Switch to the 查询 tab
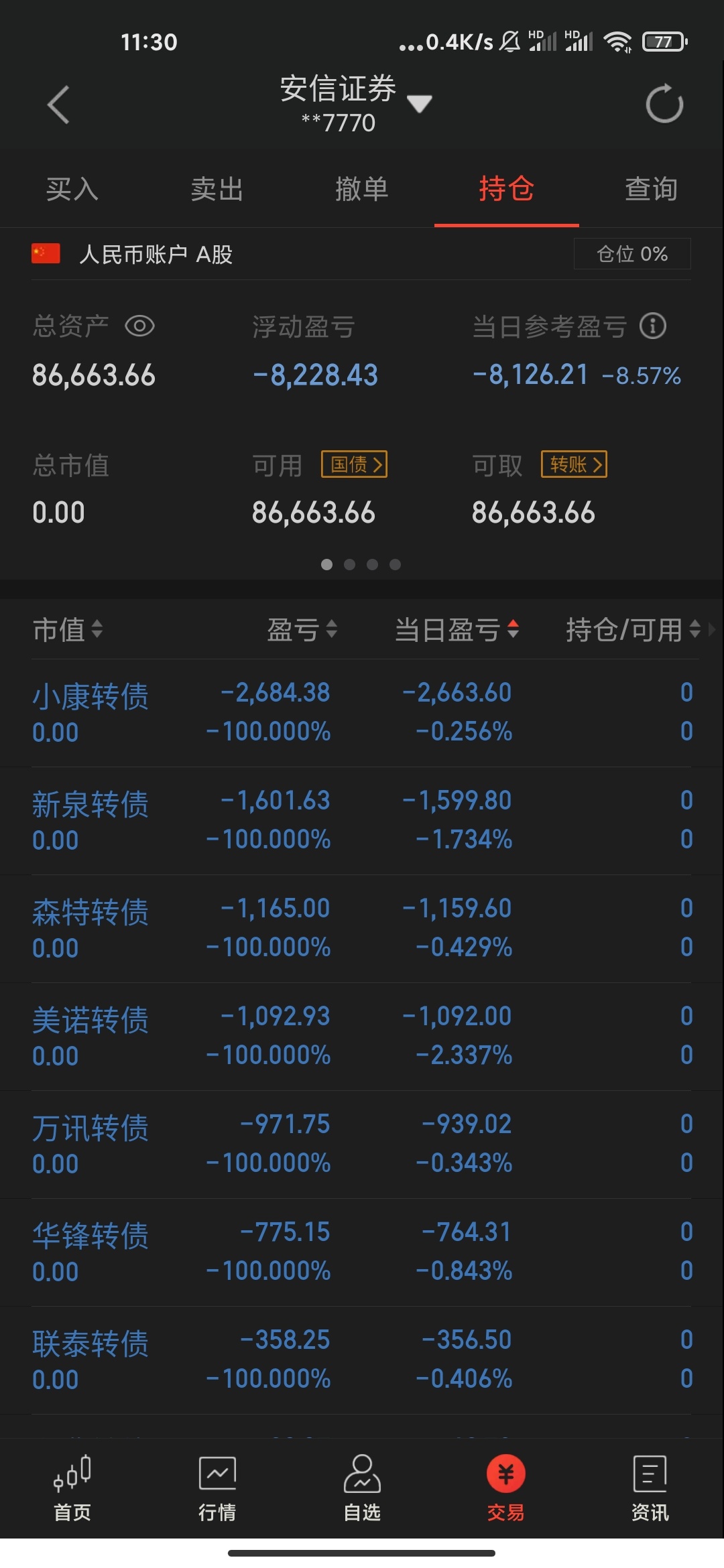This screenshot has height=1568, width=724. tap(652, 189)
